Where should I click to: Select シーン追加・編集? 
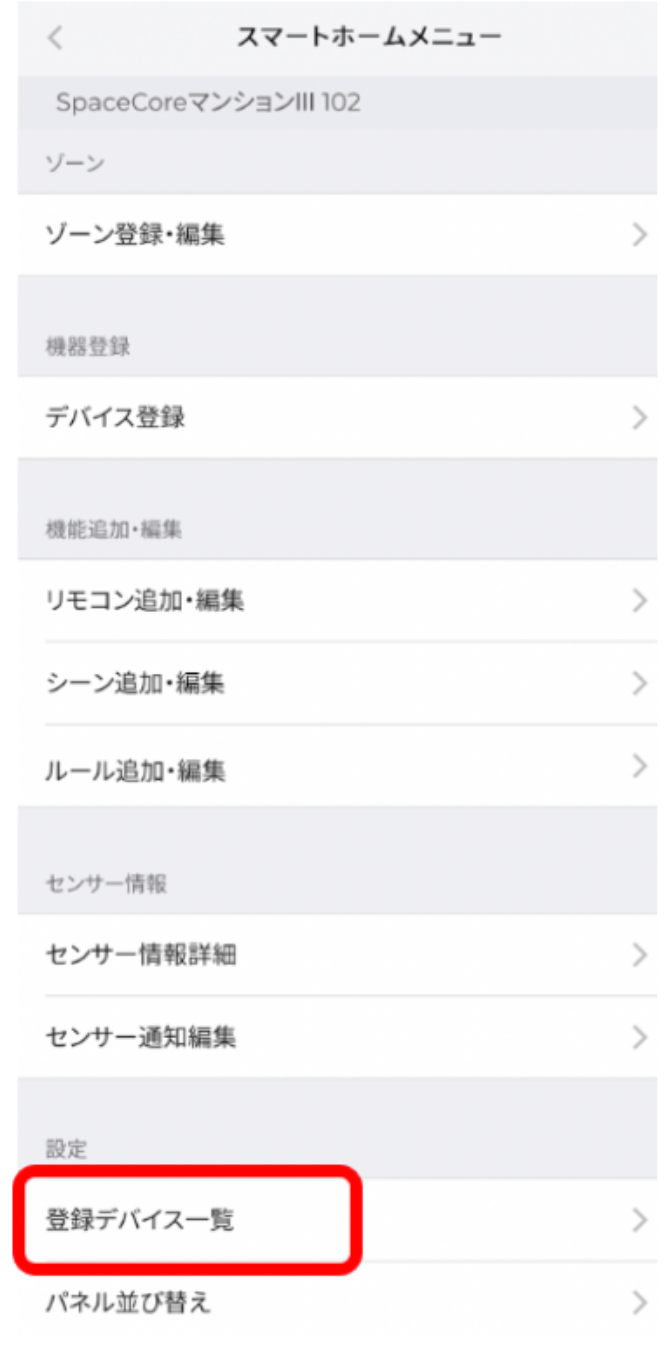(x=334, y=684)
